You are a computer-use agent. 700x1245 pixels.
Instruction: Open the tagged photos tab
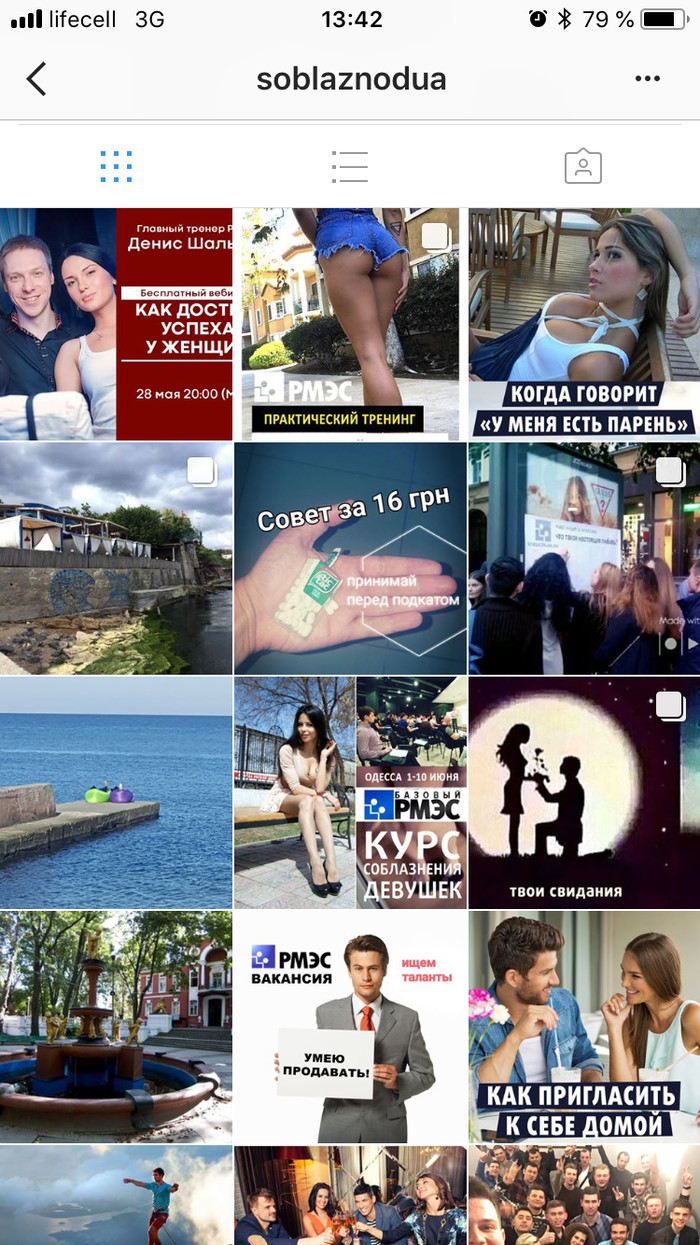pyautogui.click(x=583, y=167)
